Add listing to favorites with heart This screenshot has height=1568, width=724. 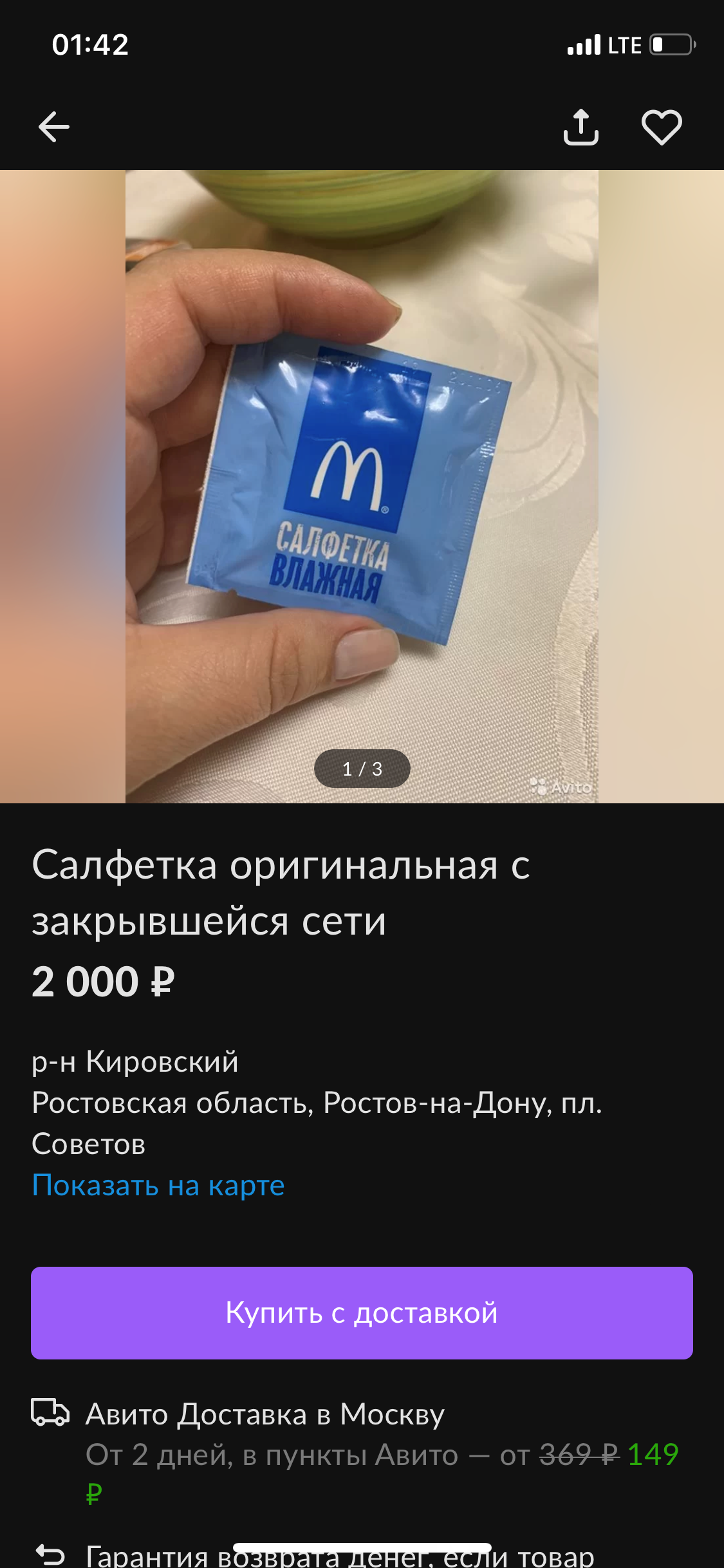click(x=662, y=127)
